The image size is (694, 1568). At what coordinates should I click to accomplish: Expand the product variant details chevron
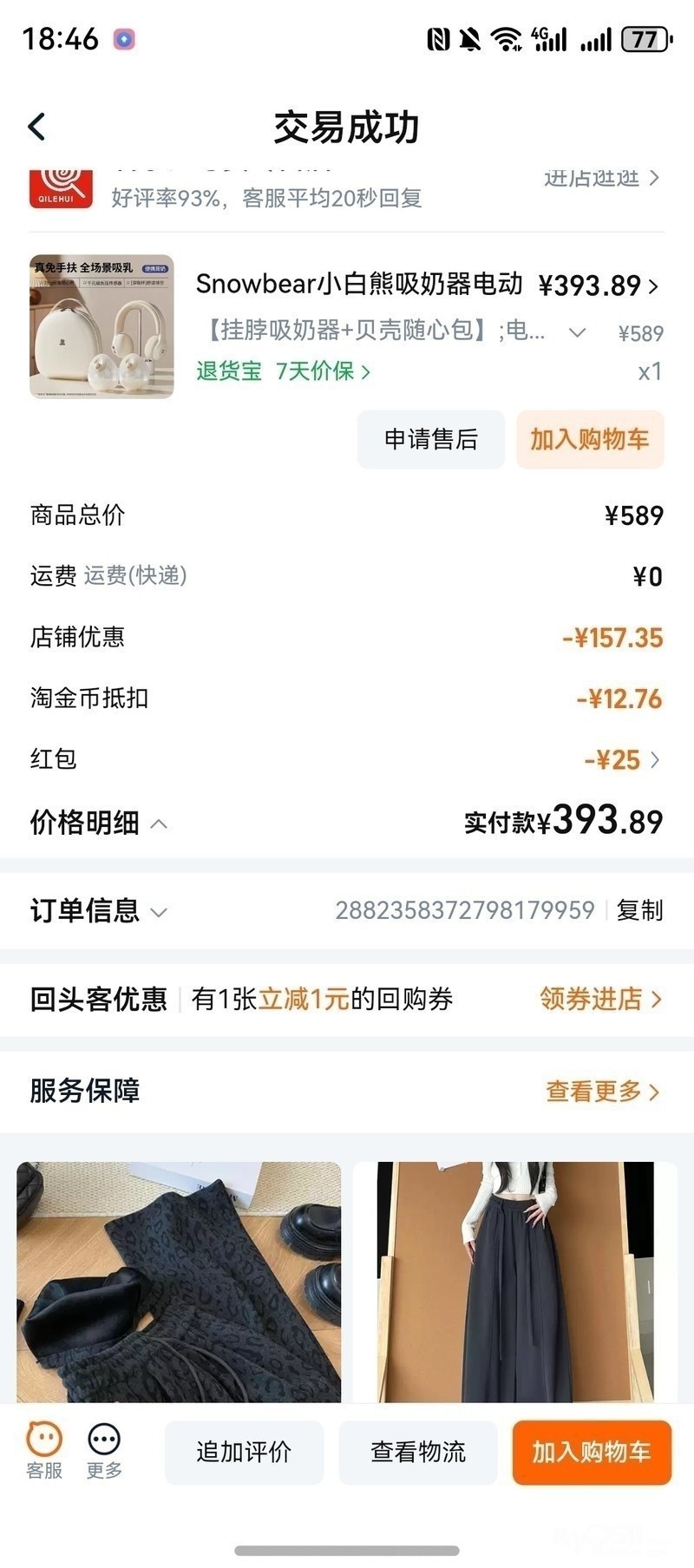(577, 332)
